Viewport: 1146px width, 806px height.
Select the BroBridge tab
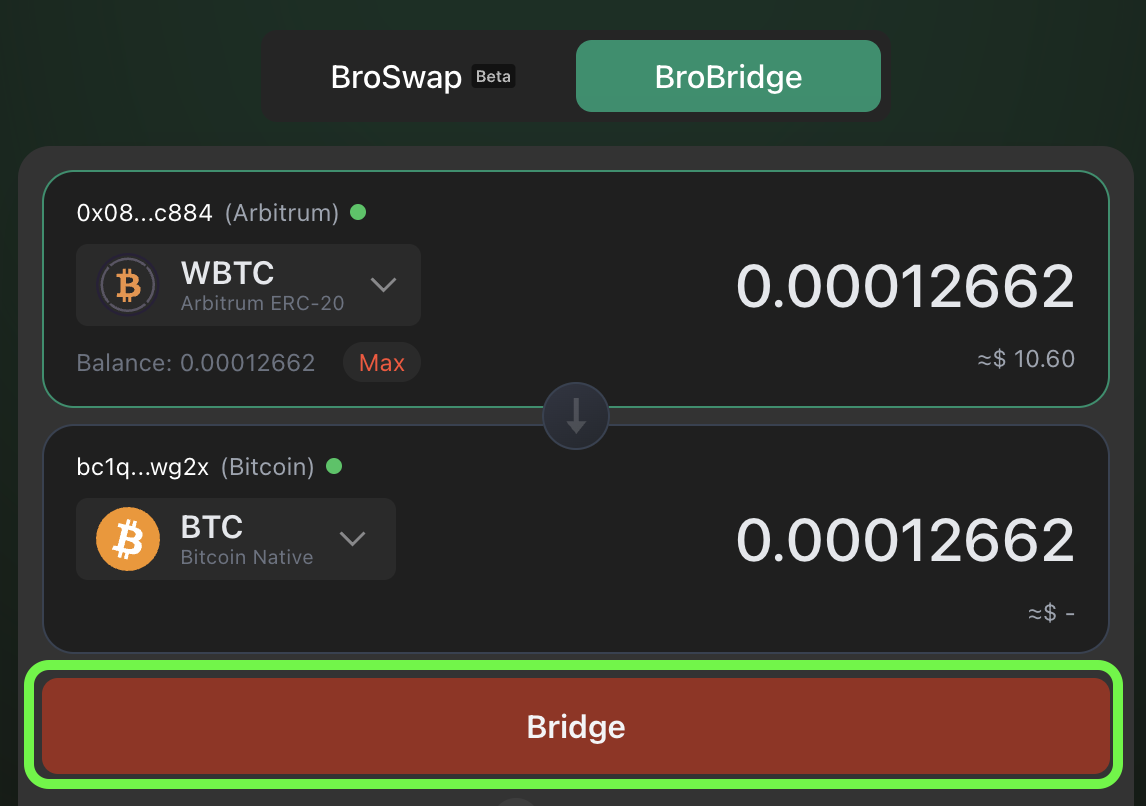pos(728,77)
